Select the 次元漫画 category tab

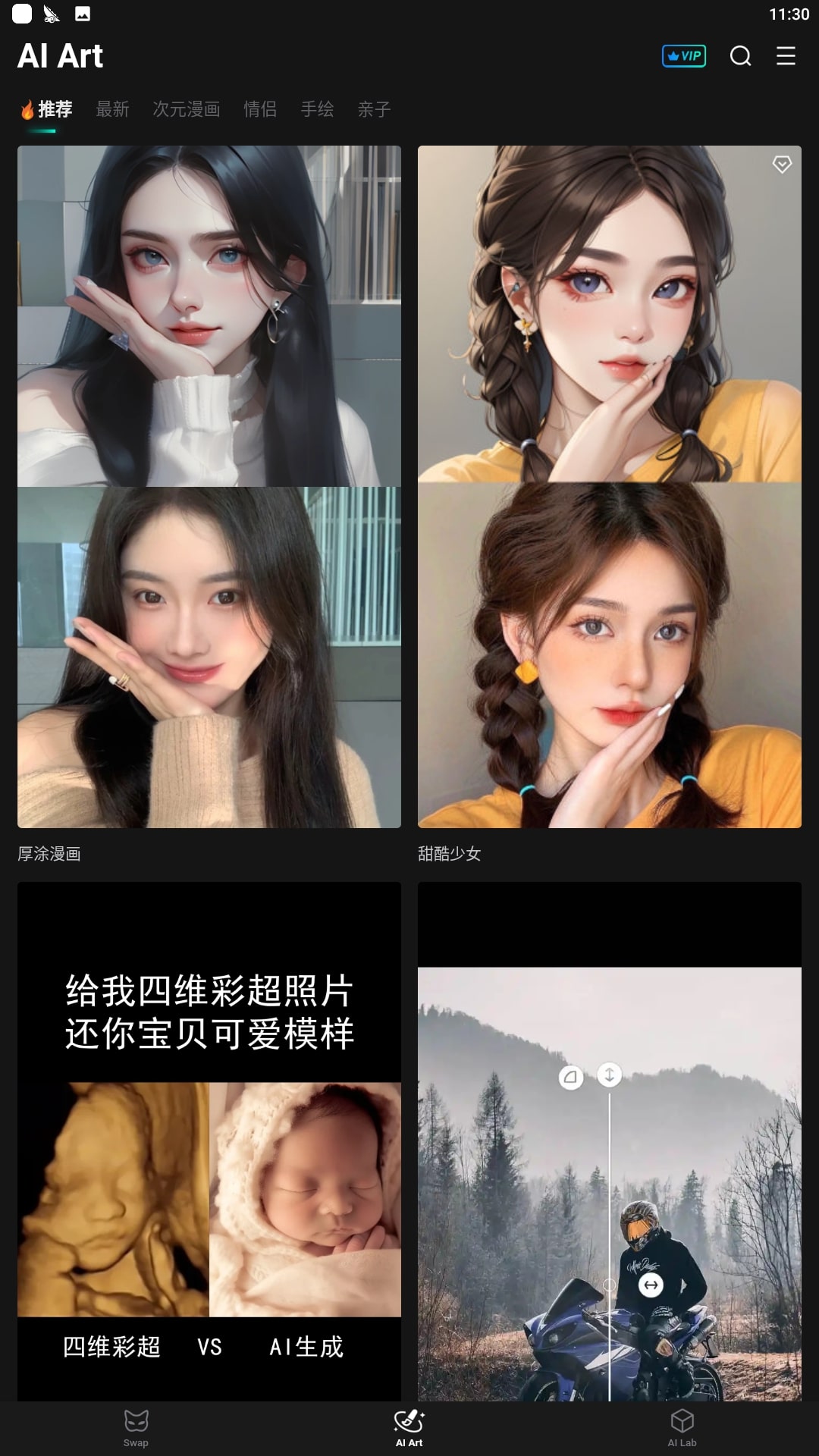tap(187, 109)
